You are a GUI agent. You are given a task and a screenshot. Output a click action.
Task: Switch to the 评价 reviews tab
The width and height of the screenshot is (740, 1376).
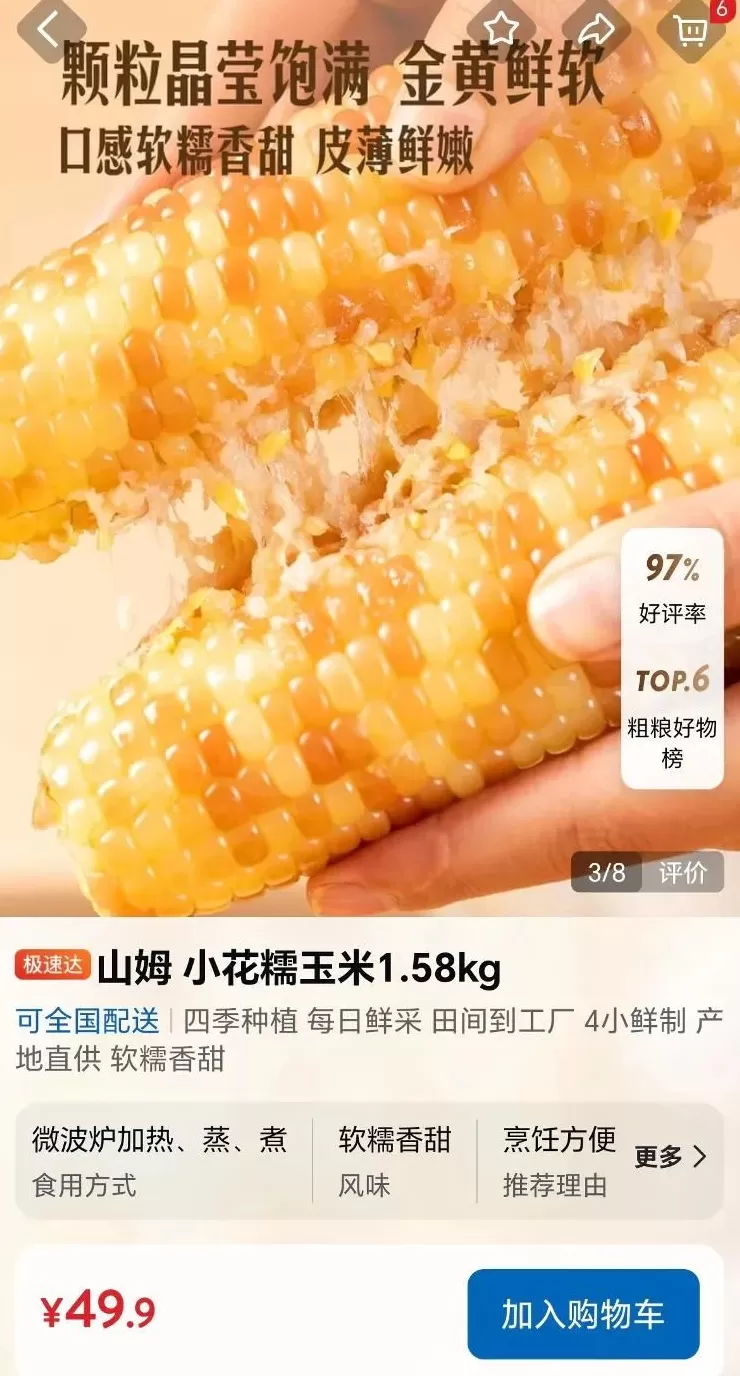685,874
